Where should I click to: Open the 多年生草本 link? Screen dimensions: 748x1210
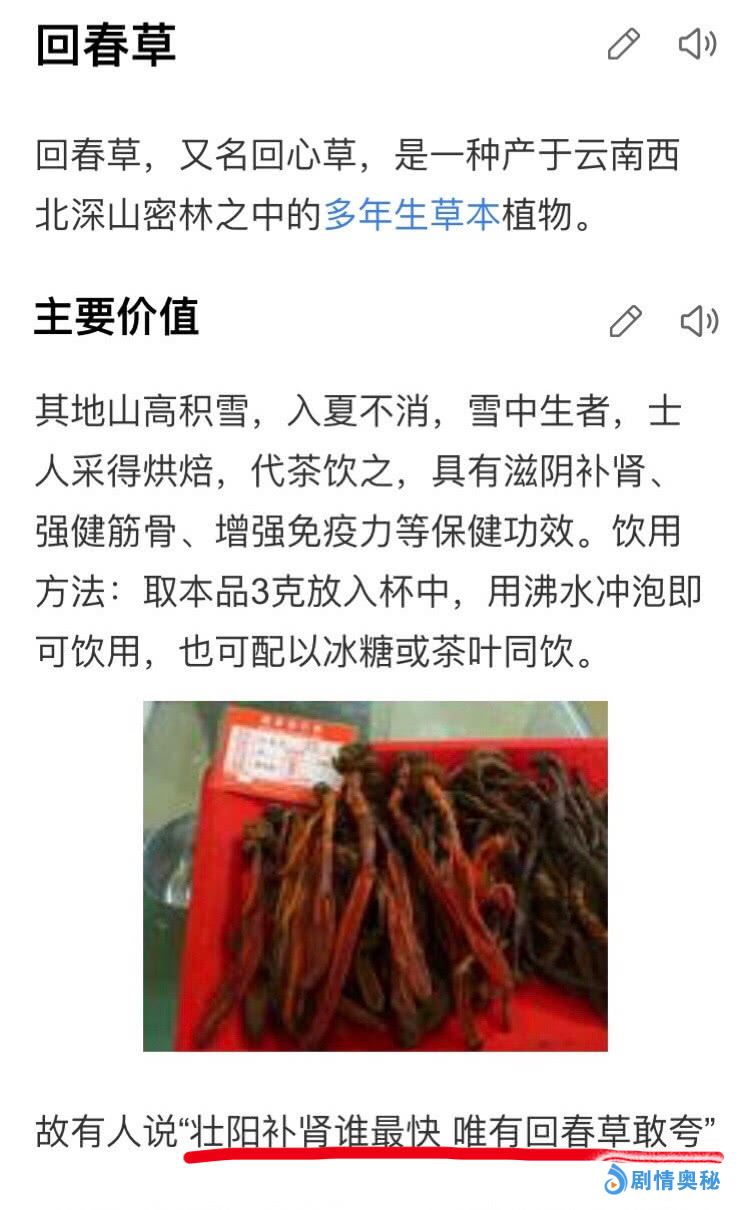[411, 215]
